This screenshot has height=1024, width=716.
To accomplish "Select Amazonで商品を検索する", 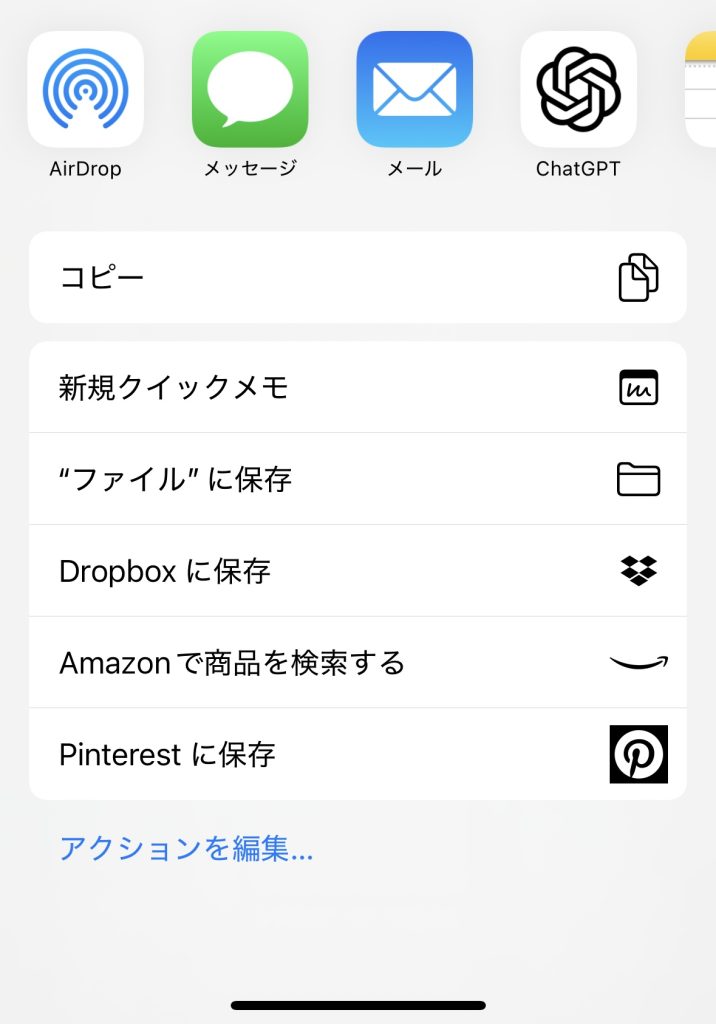I will [357, 662].
